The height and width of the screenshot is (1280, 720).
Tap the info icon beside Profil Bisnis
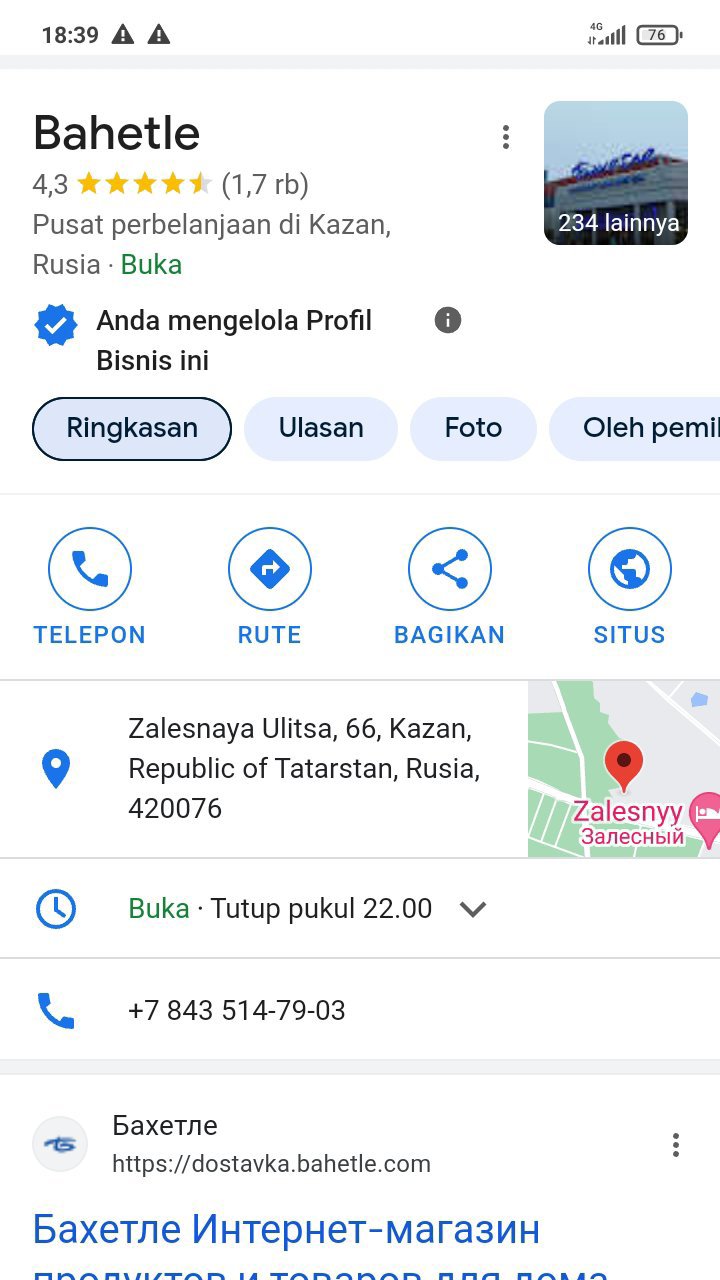(448, 320)
